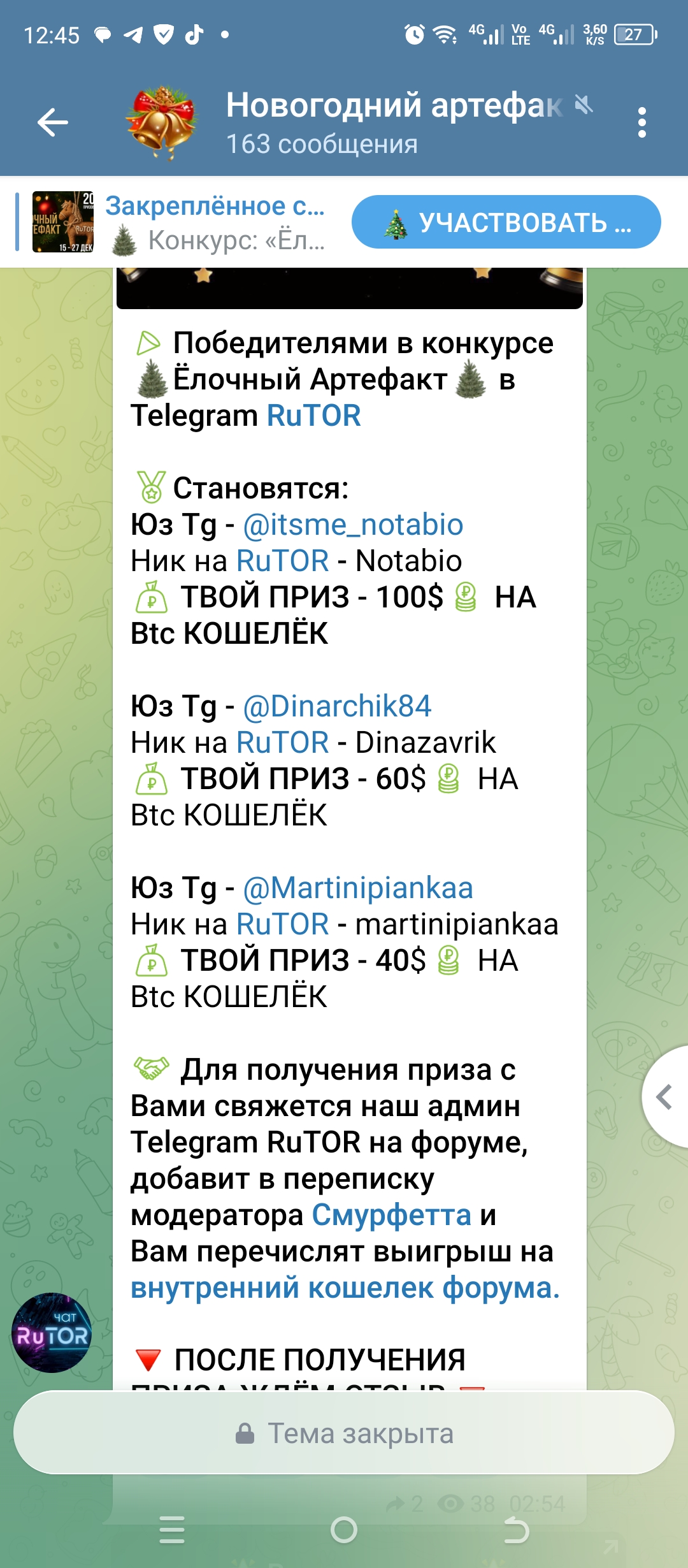
Task: Tap the system home button
Action: pos(344,1530)
